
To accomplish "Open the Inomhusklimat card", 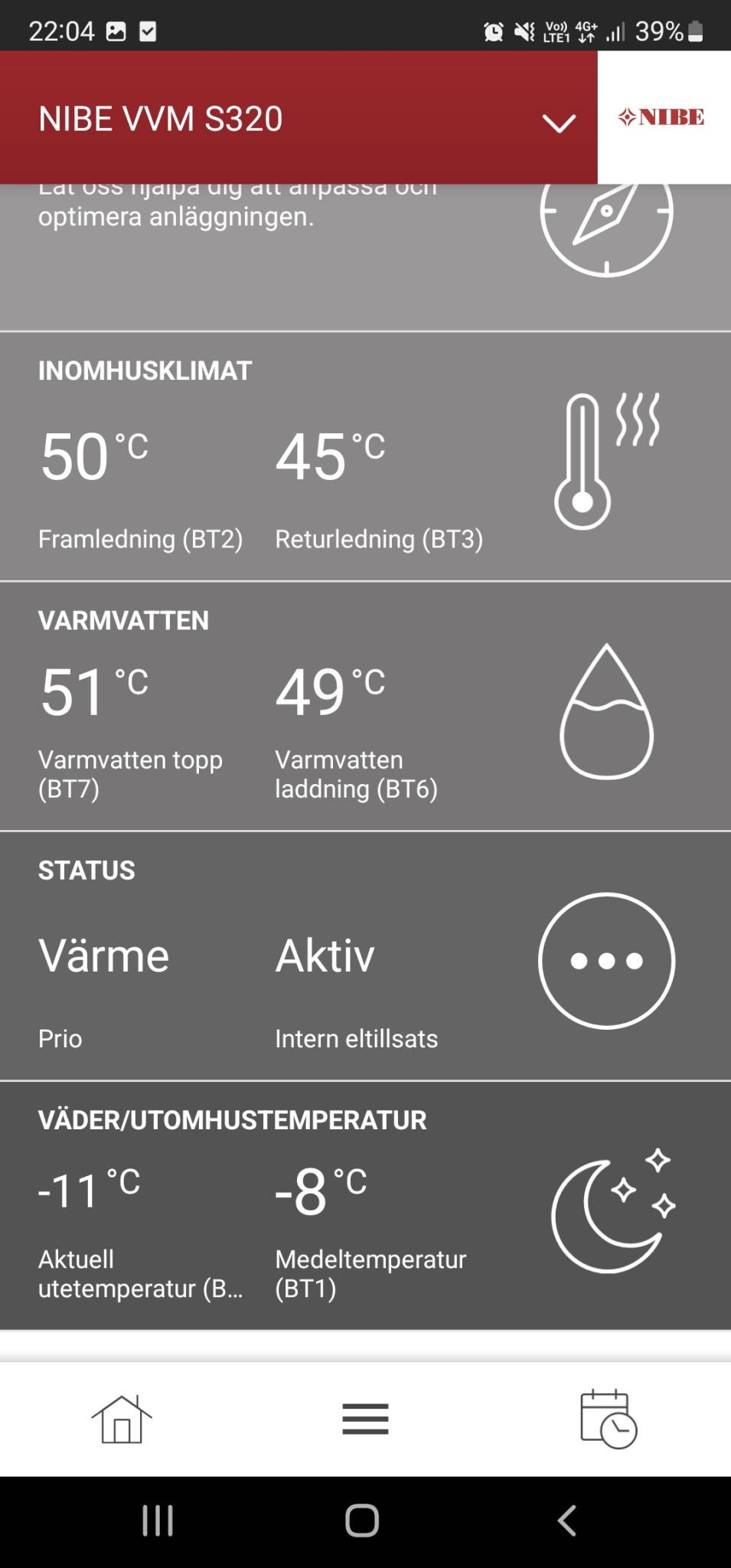I will coord(365,457).
